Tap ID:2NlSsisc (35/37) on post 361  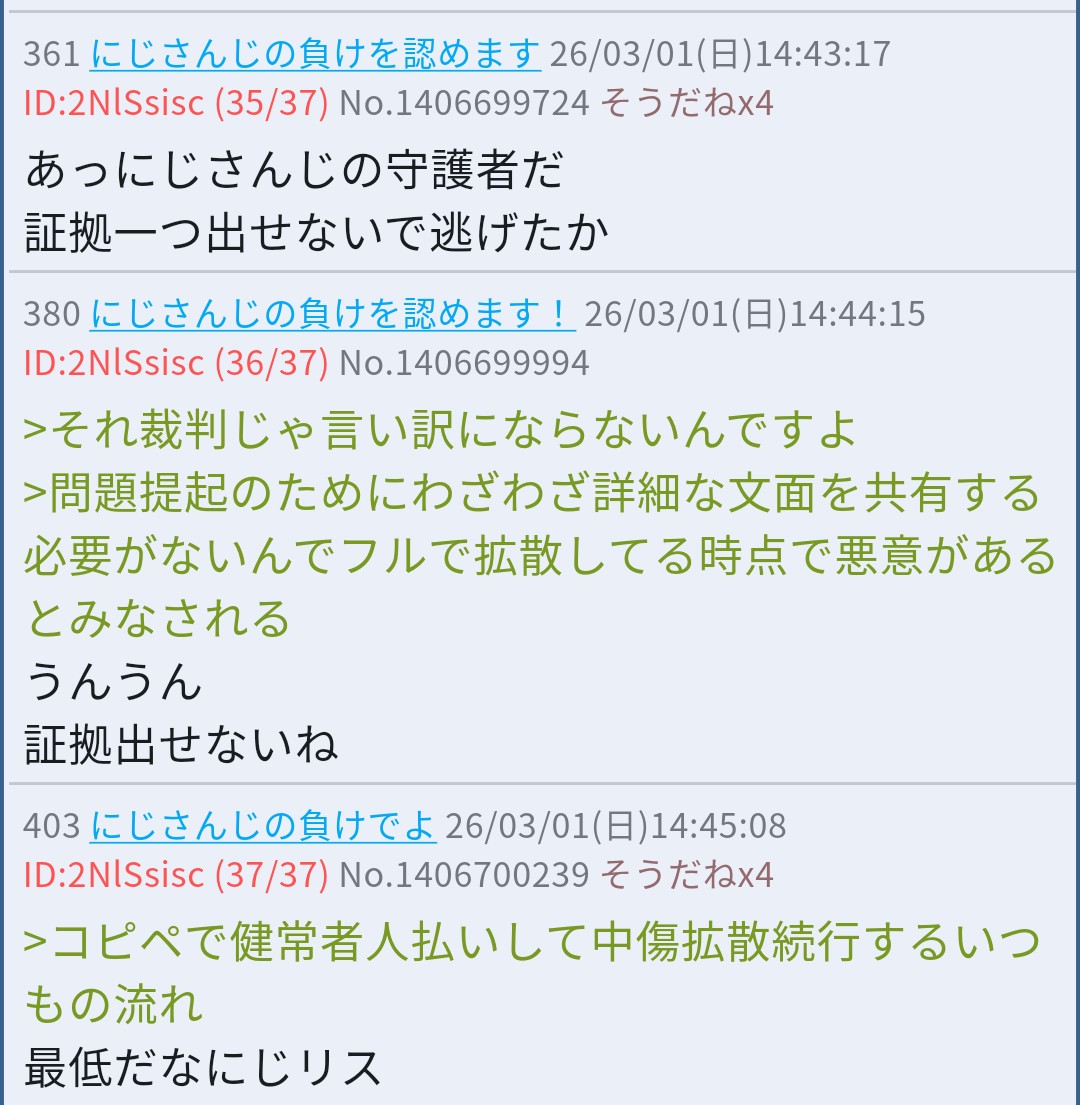176,103
